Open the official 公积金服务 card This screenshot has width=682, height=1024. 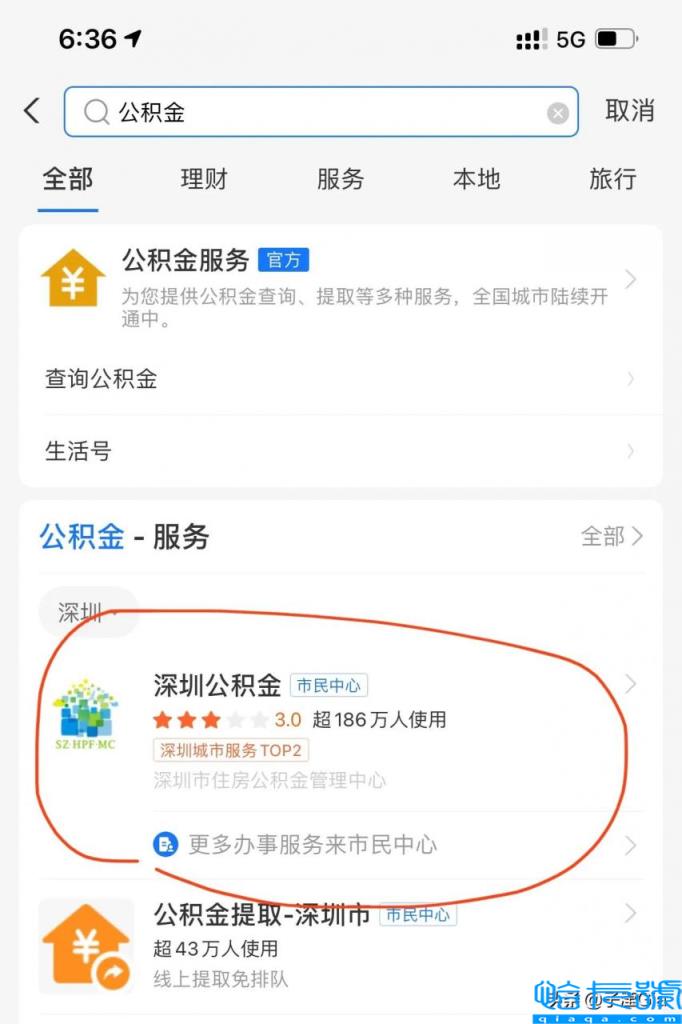pos(340,280)
